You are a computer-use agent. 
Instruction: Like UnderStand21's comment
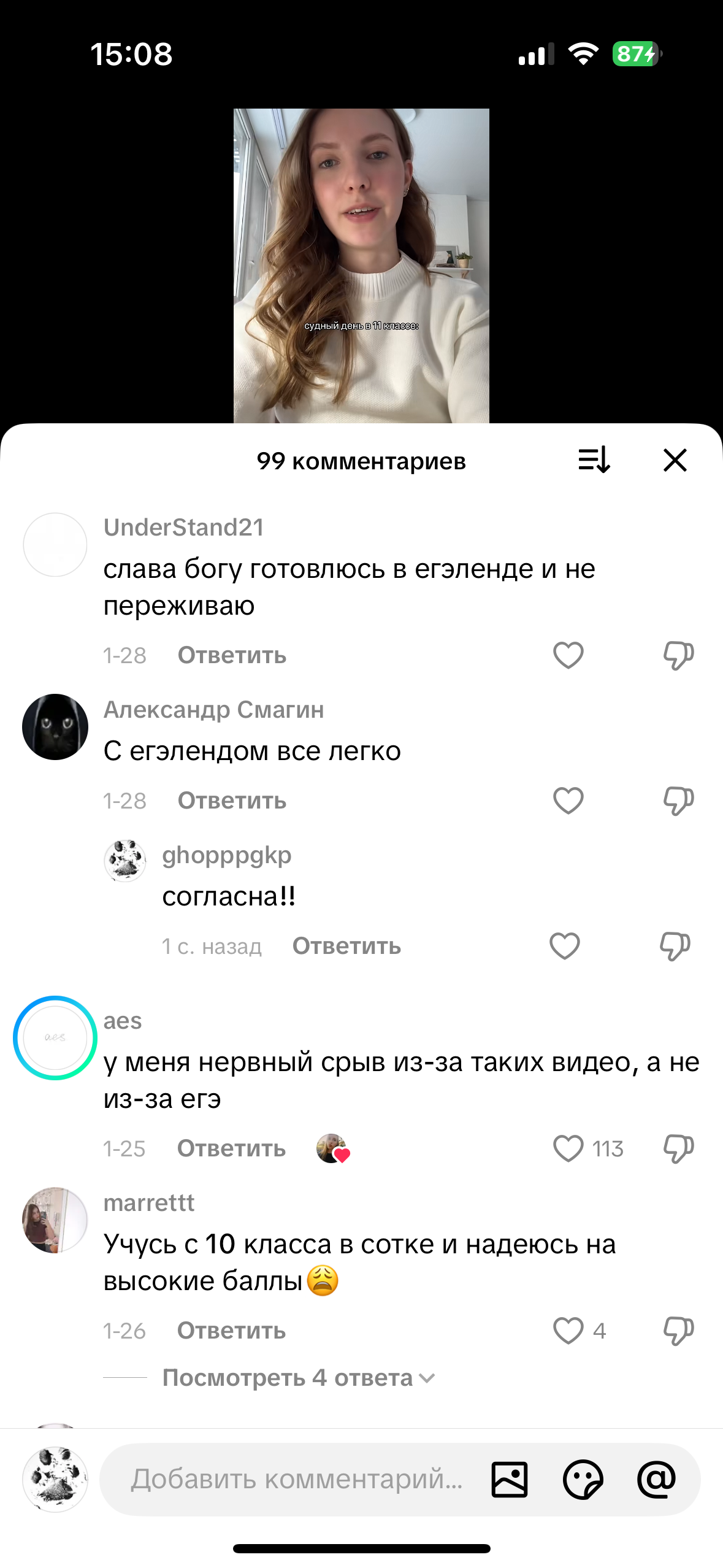pyautogui.click(x=568, y=655)
